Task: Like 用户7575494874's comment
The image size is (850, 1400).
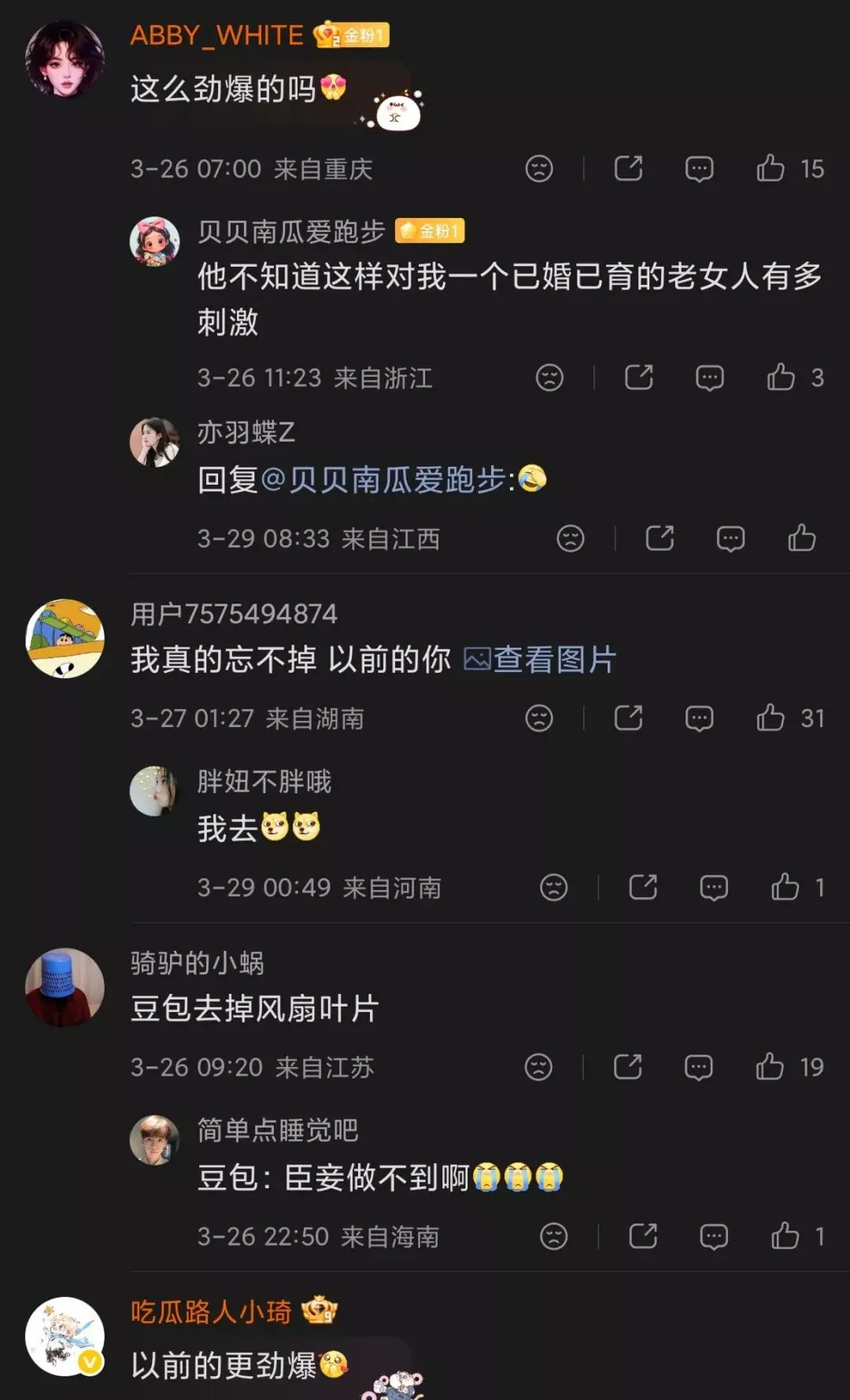Action: pyautogui.click(x=770, y=718)
